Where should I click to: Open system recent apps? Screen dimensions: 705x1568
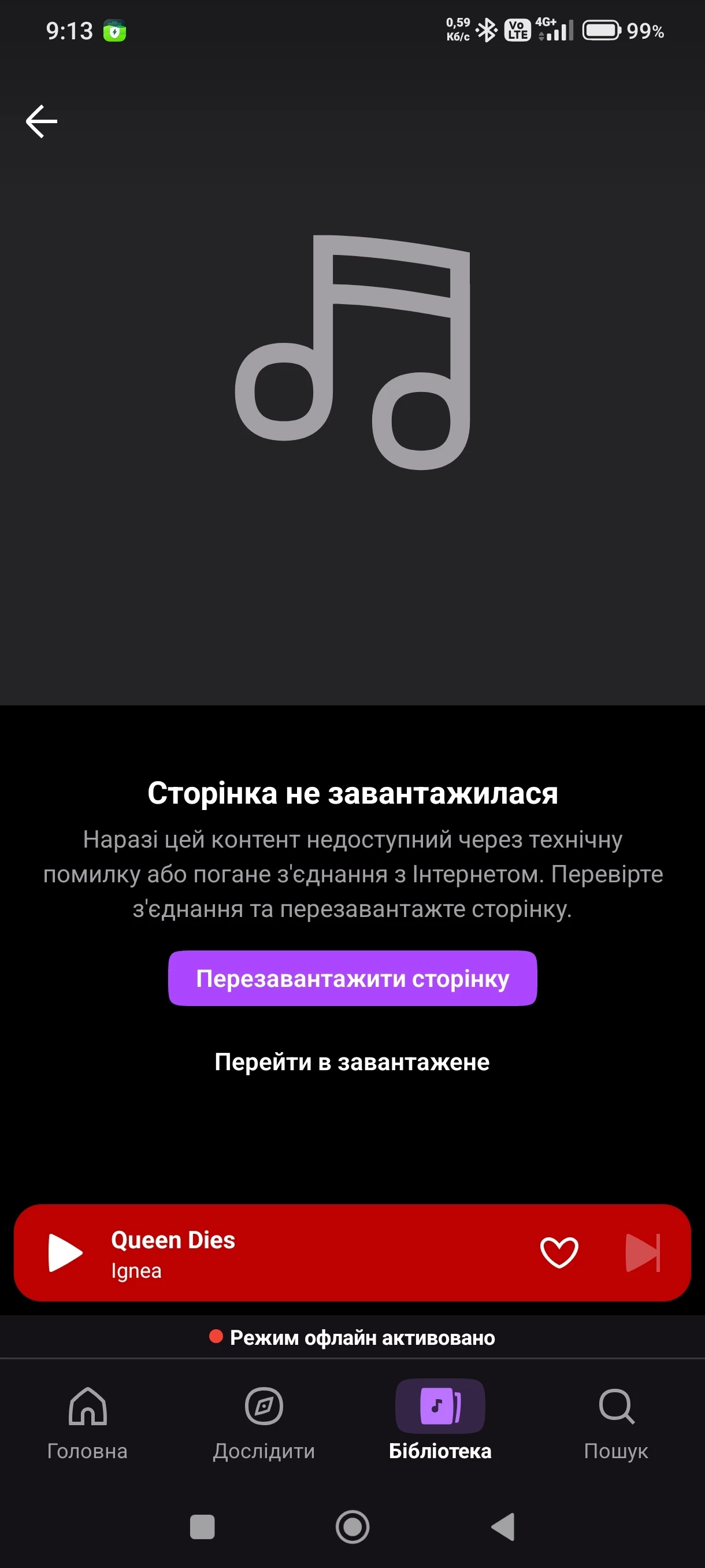(x=202, y=1526)
